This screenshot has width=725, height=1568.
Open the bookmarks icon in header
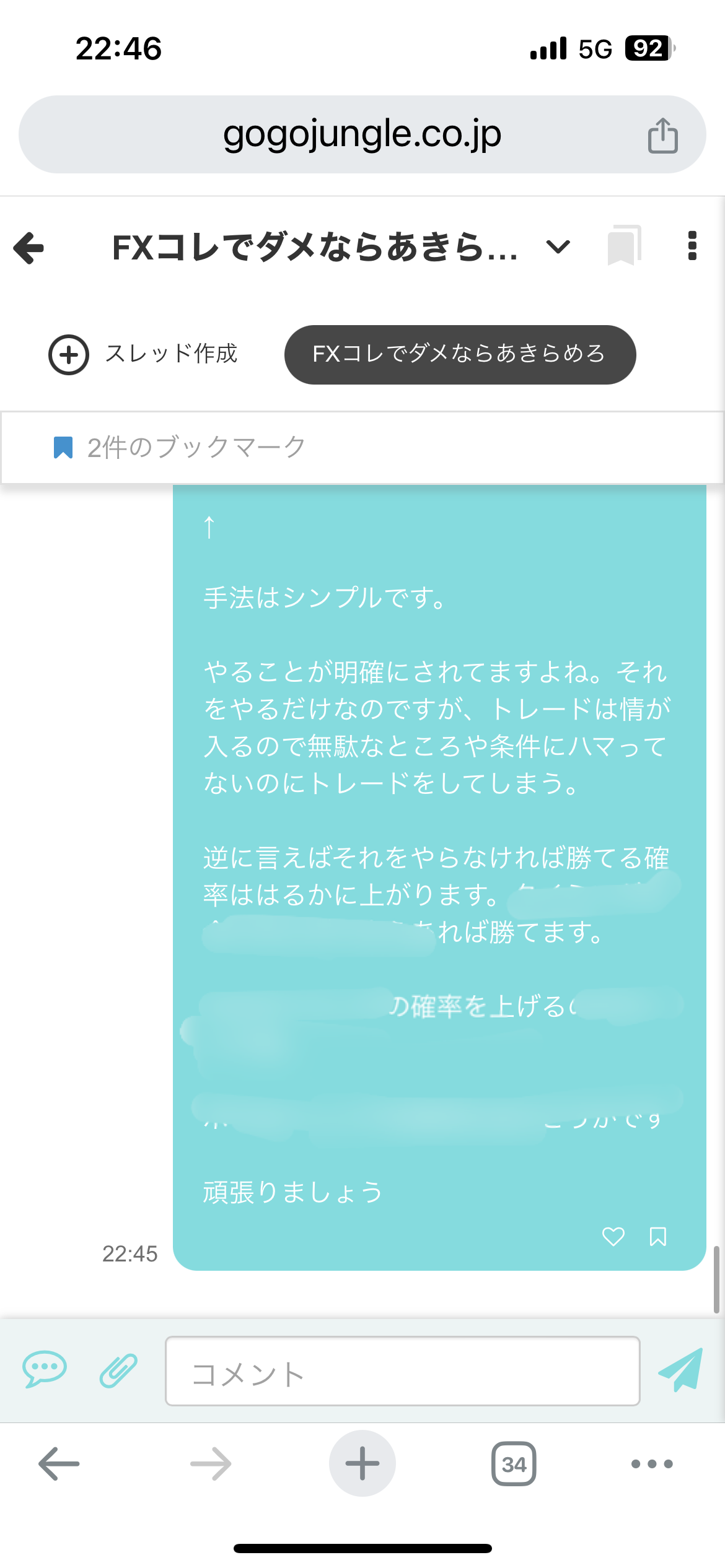[x=623, y=246]
